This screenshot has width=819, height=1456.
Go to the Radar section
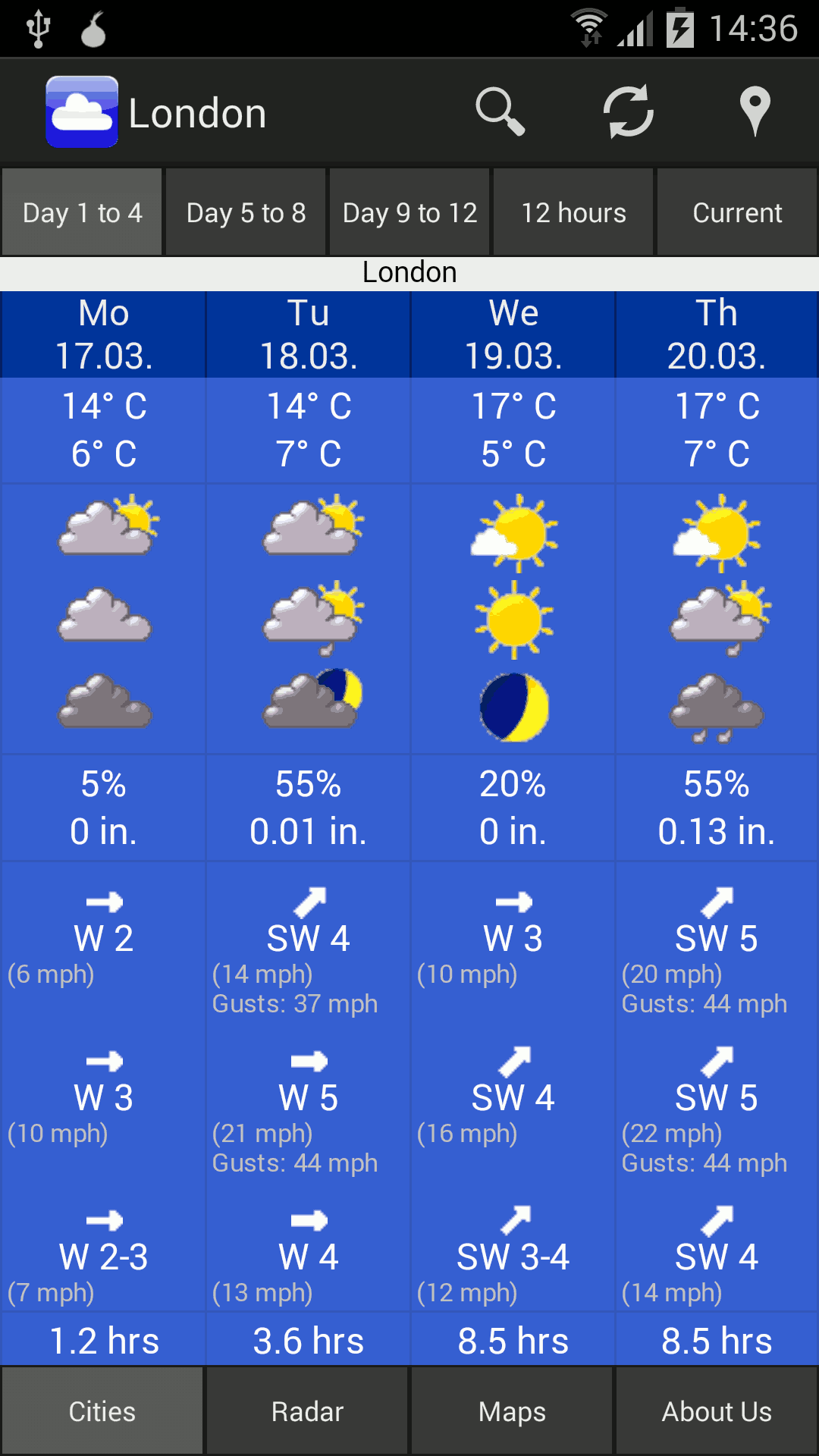click(307, 1411)
